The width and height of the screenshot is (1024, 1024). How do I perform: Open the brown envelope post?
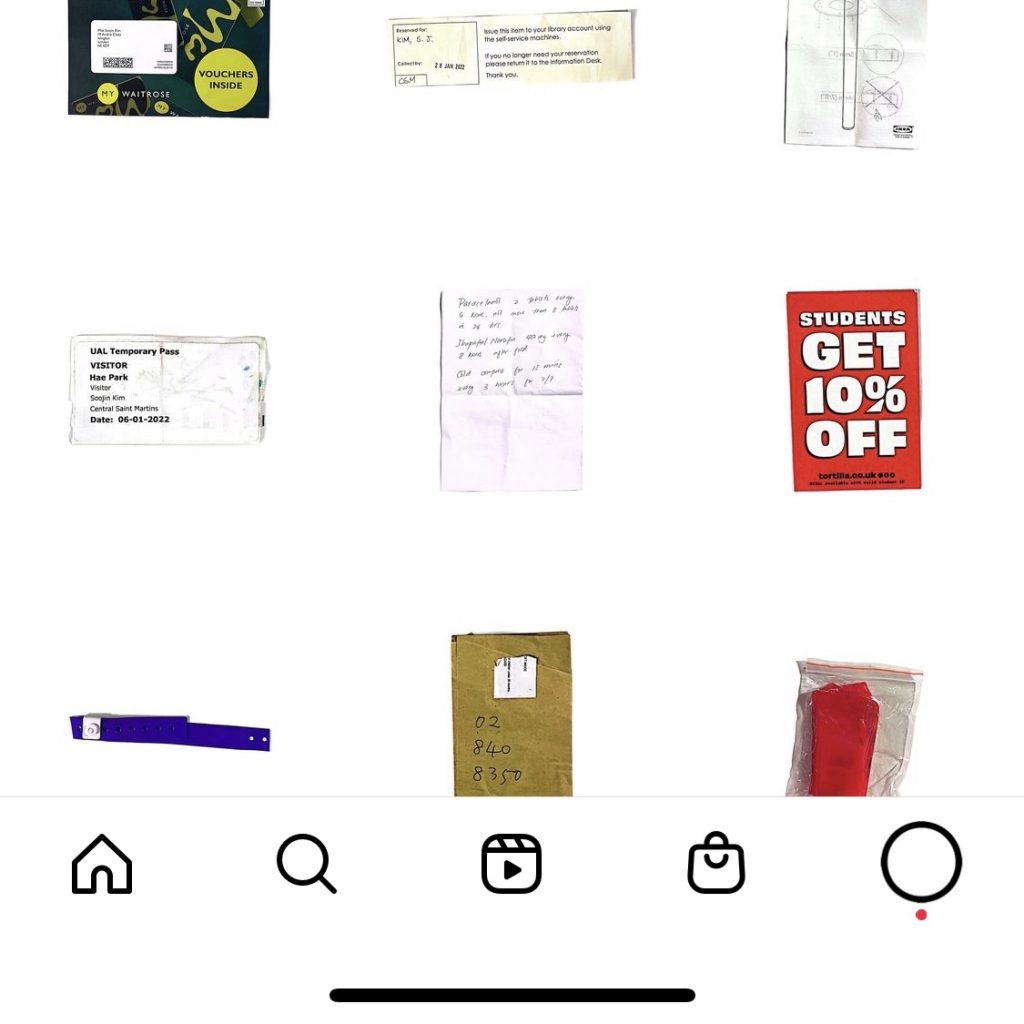tap(512, 714)
